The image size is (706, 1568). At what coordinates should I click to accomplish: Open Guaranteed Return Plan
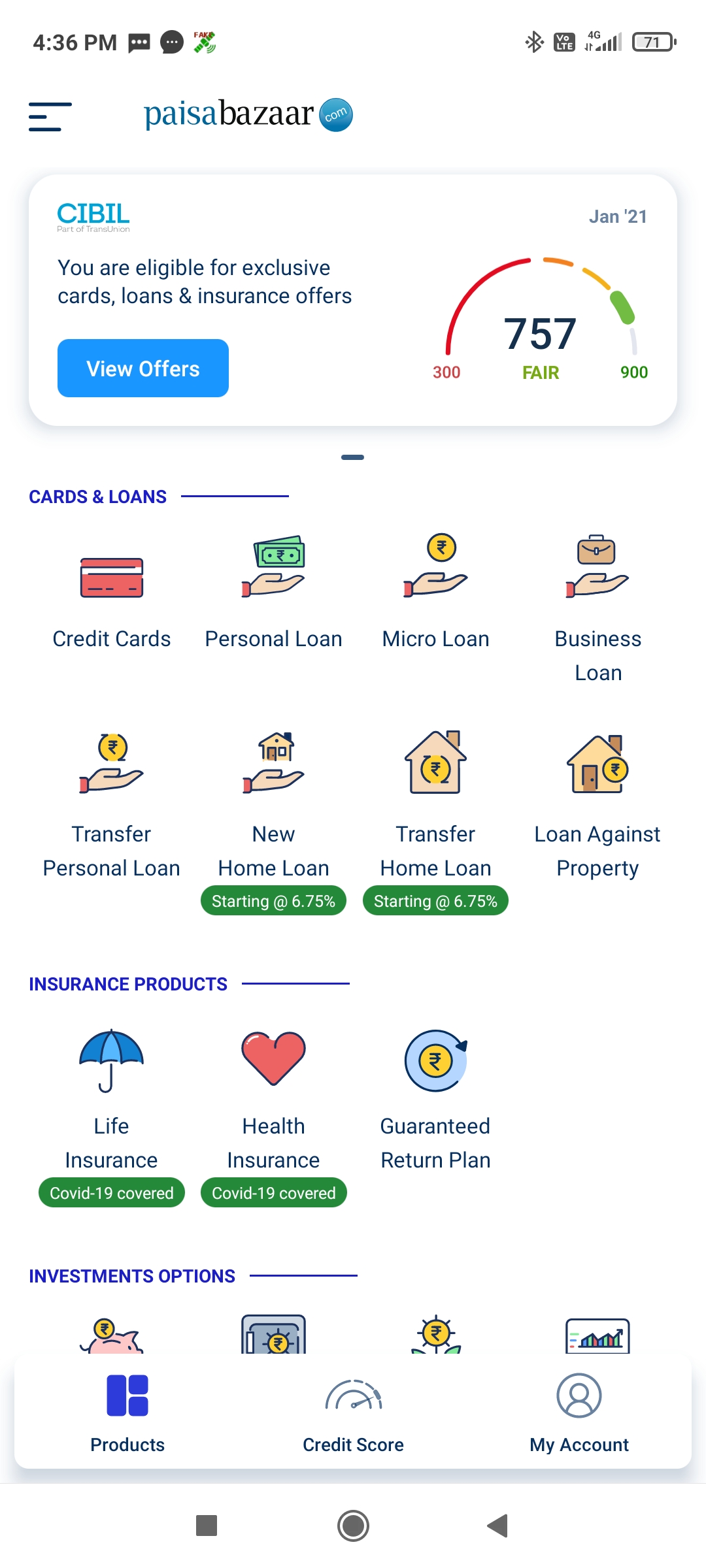tap(435, 1101)
